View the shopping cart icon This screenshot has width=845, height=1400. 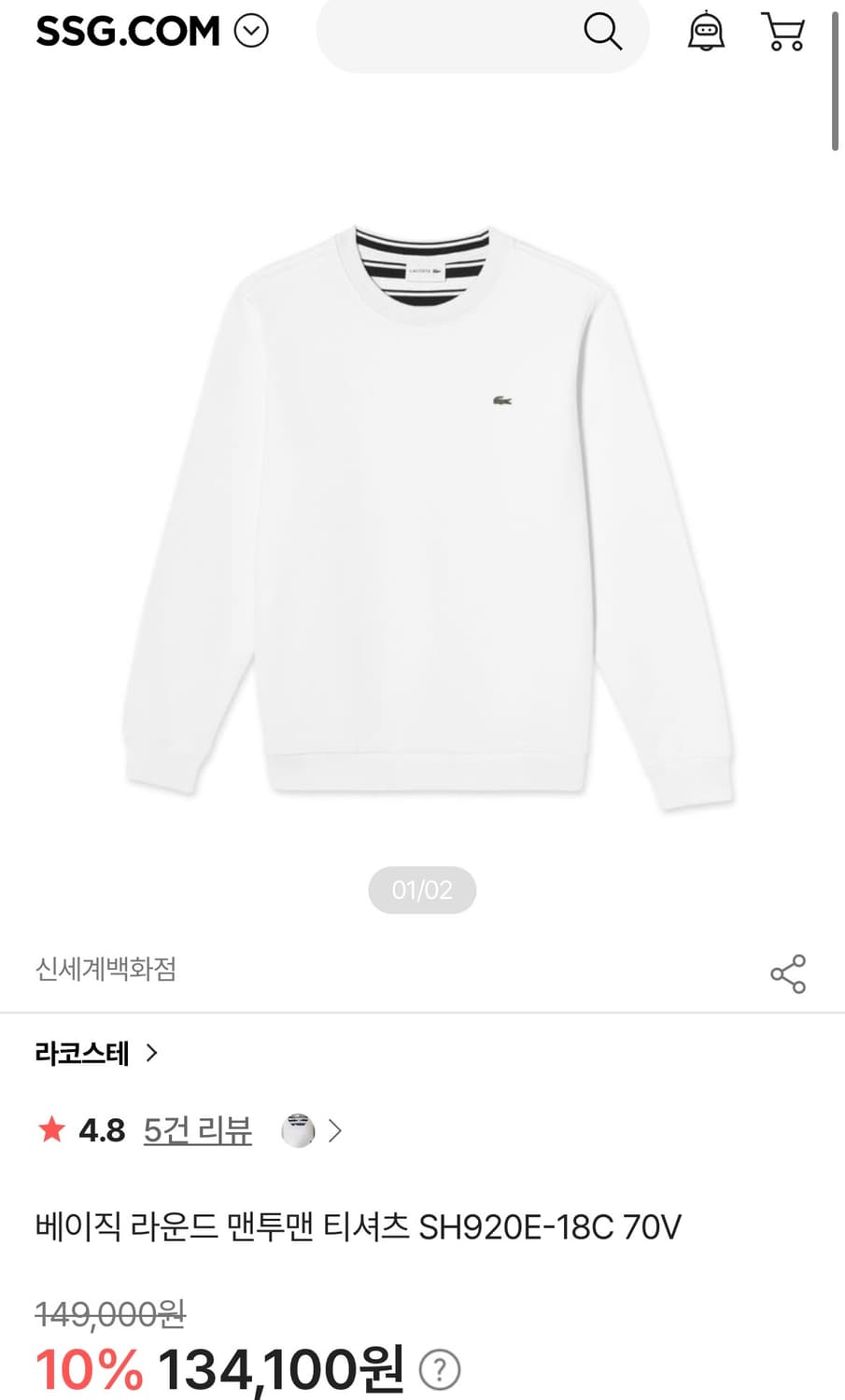click(x=783, y=32)
